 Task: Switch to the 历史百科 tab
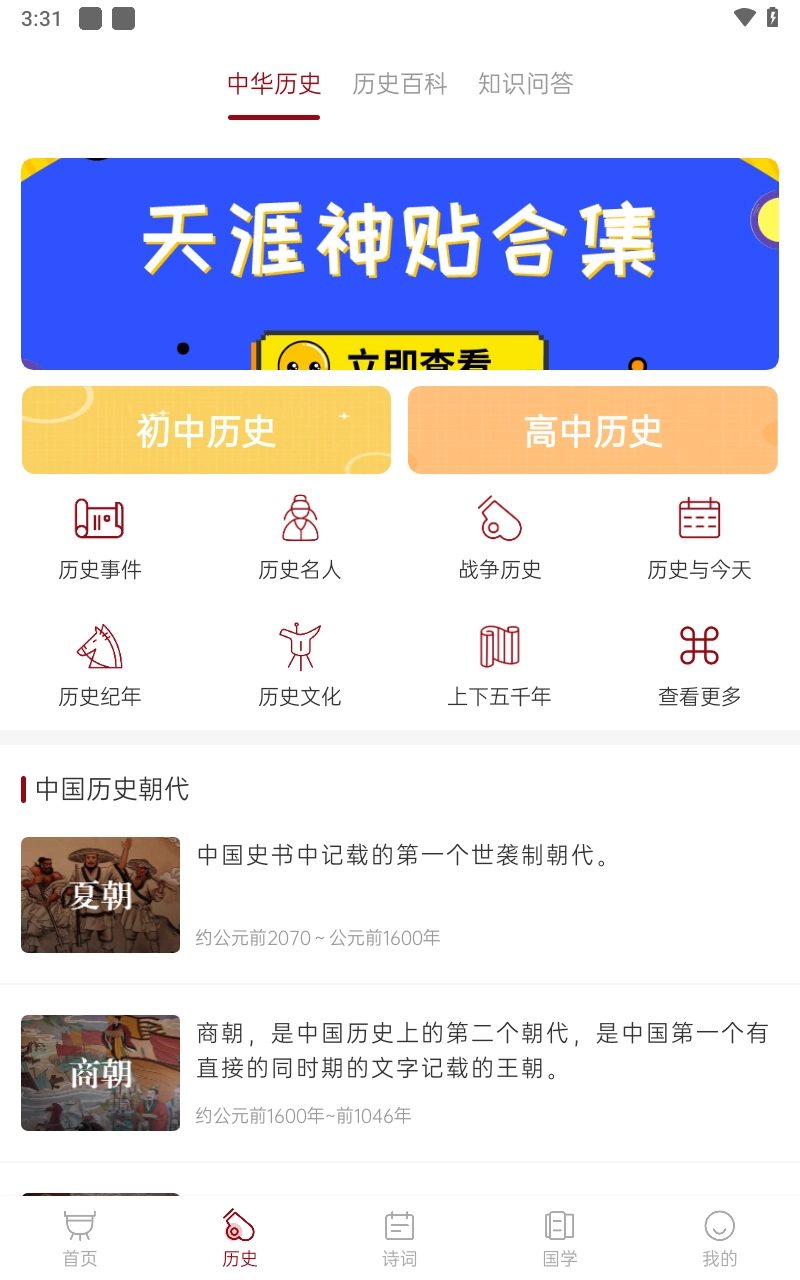(399, 84)
